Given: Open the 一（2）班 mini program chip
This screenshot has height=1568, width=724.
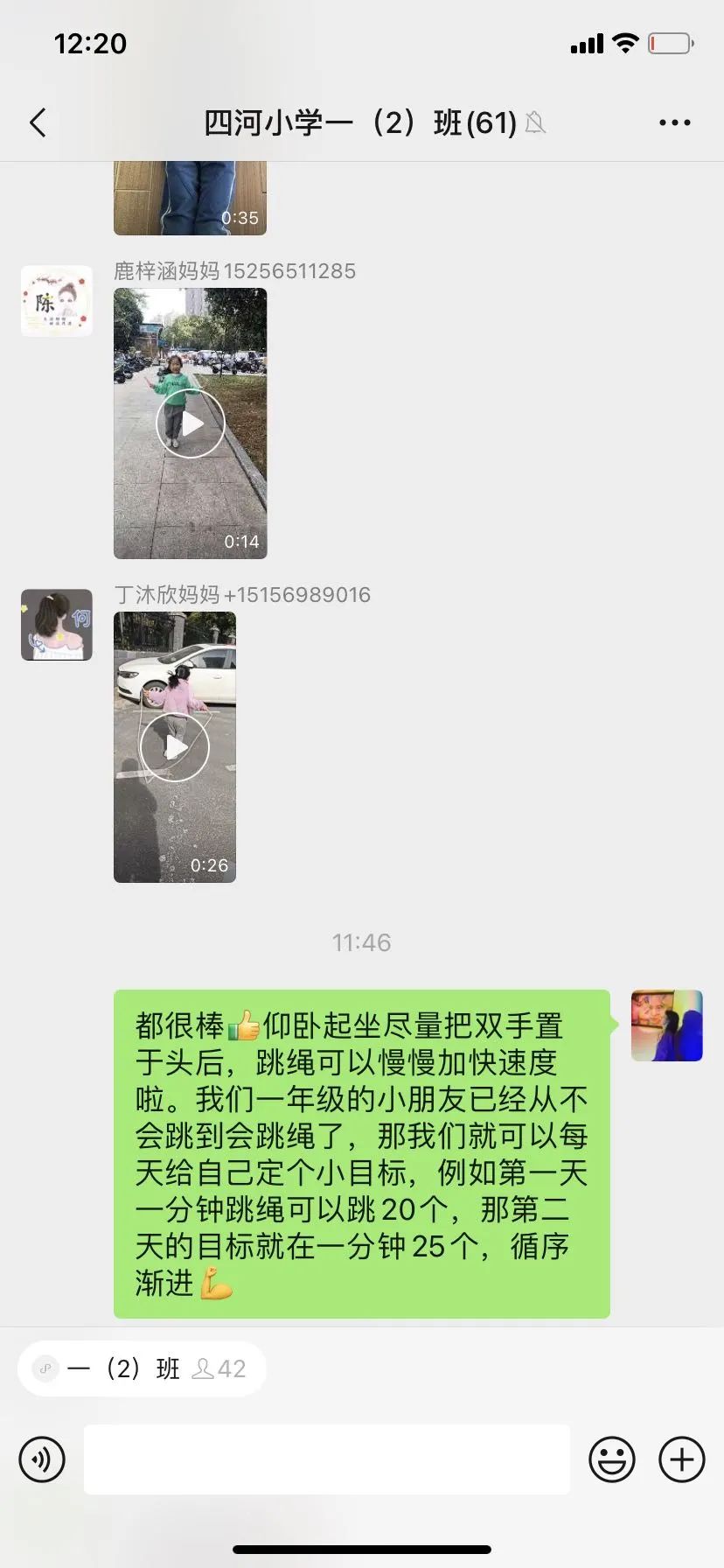Looking at the screenshot, I should click(142, 1368).
